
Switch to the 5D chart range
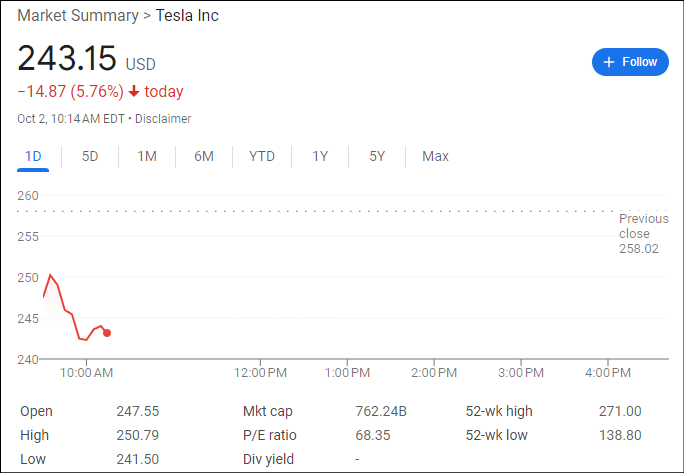[90, 156]
